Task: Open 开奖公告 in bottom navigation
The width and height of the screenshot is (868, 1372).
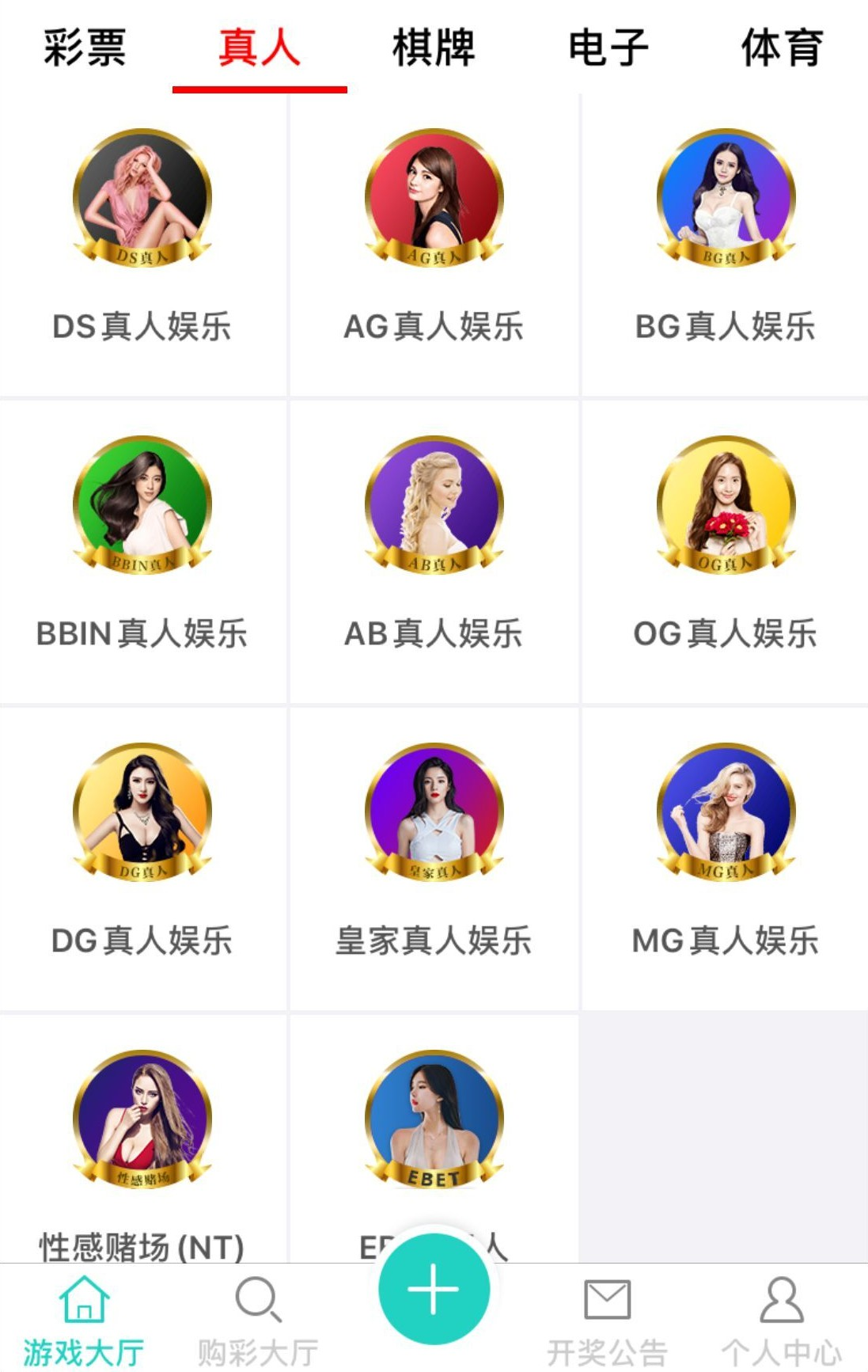Action: pyautogui.click(x=607, y=1318)
